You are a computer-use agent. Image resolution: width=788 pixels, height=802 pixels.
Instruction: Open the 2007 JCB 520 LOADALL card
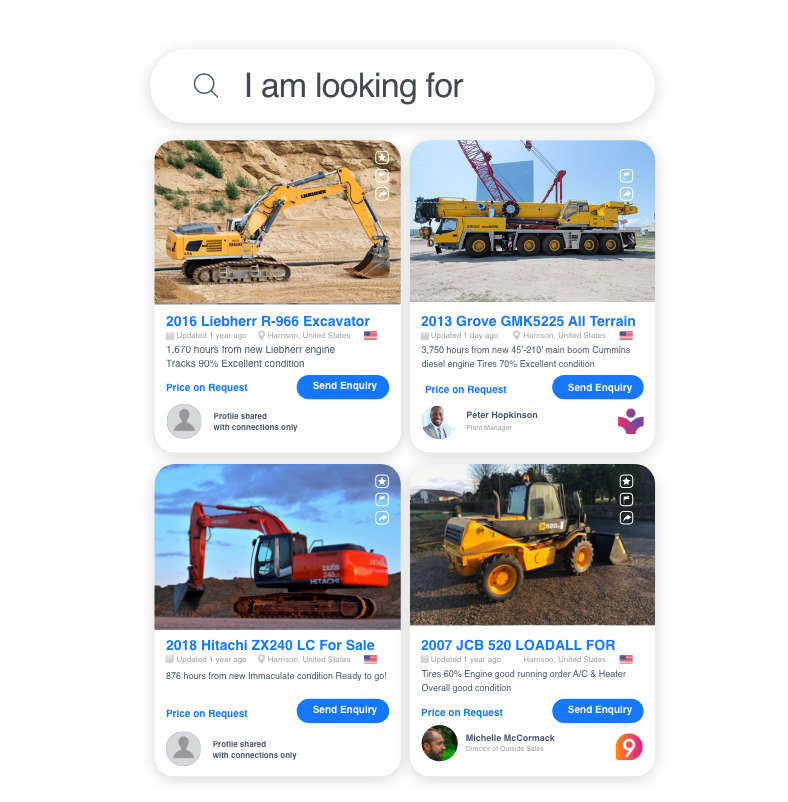pyautogui.click(x=517, y=645)
